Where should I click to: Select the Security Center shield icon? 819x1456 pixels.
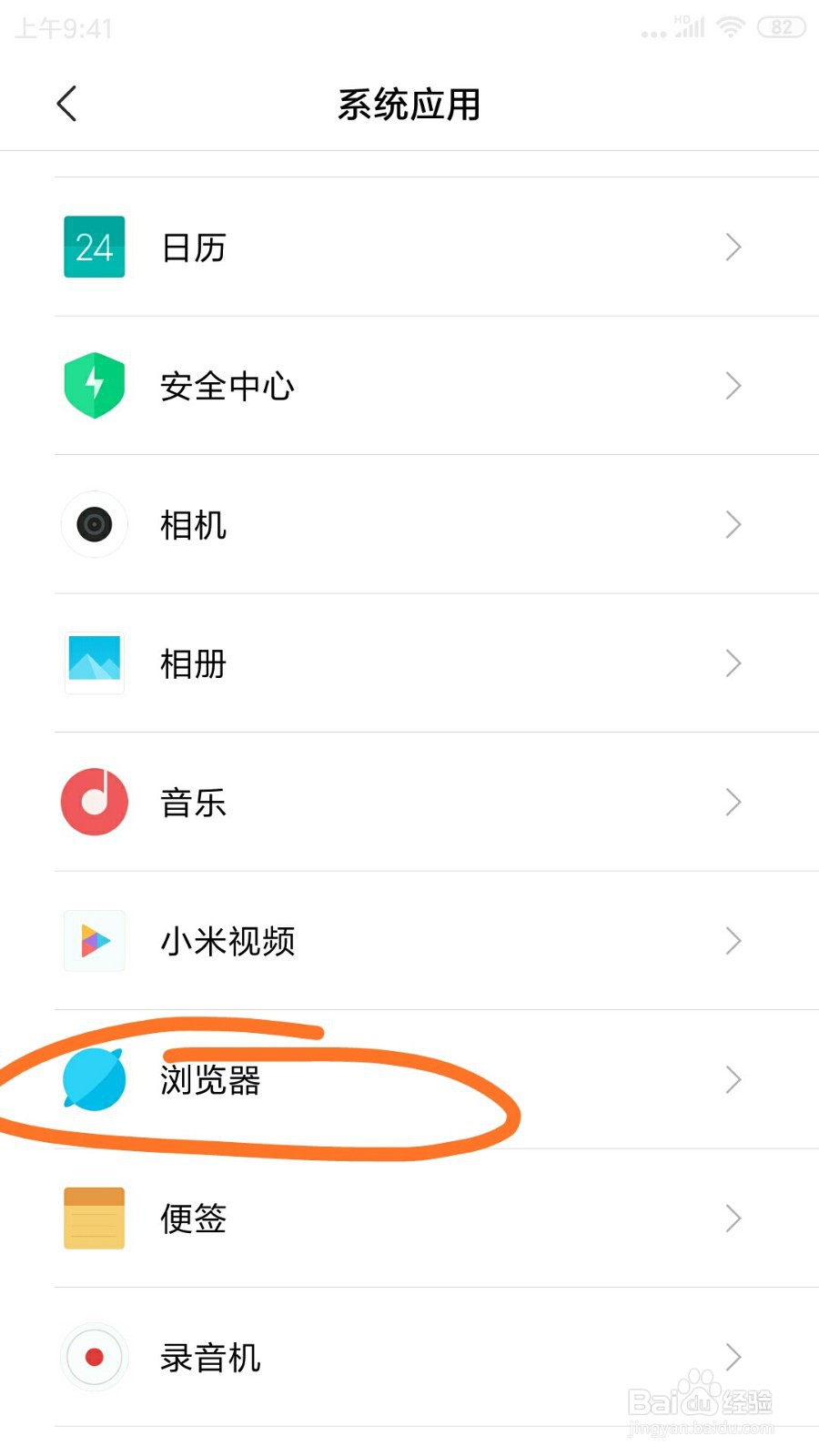(x=93, y=385)
